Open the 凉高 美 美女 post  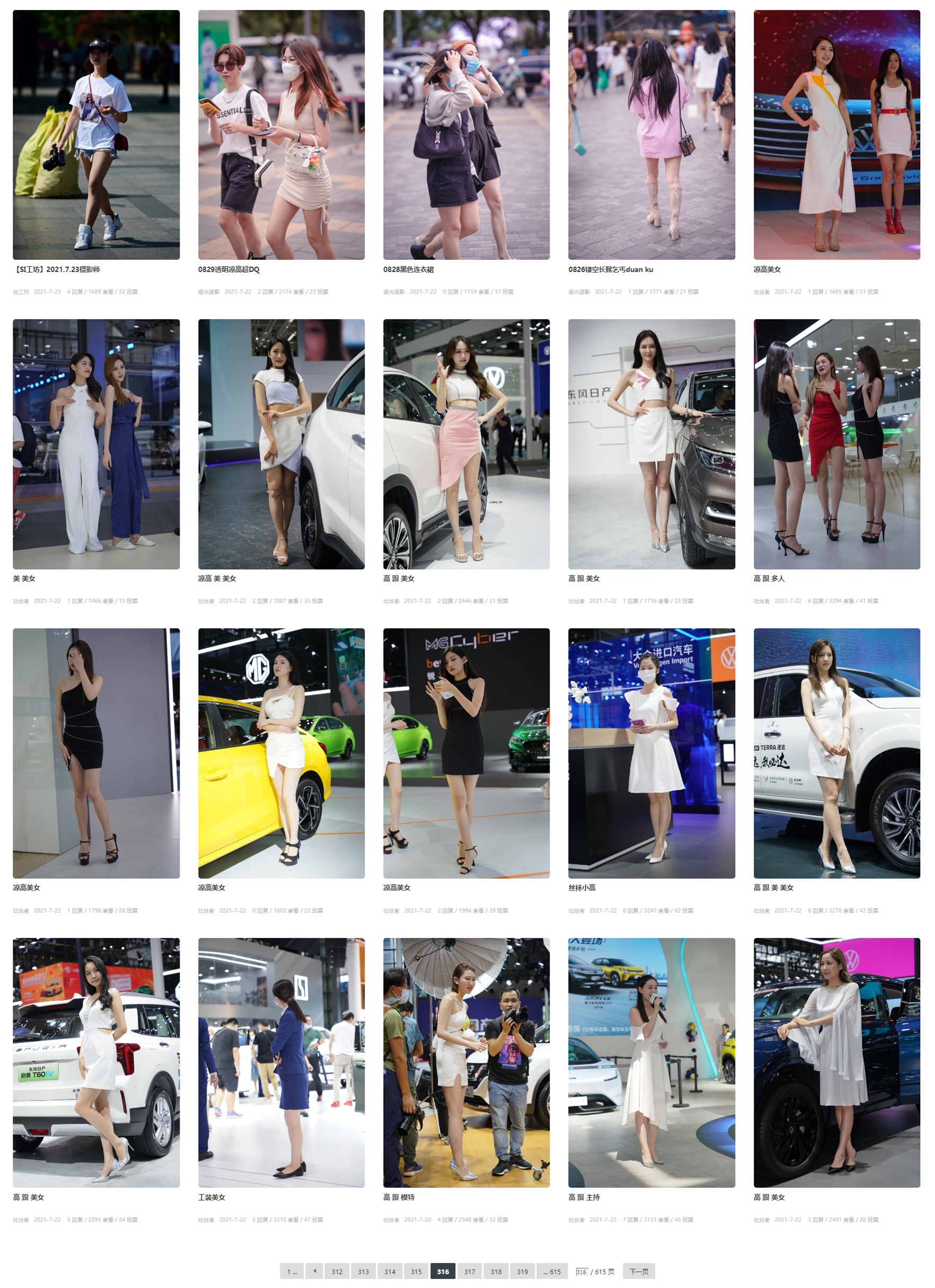tap(217, 578)
